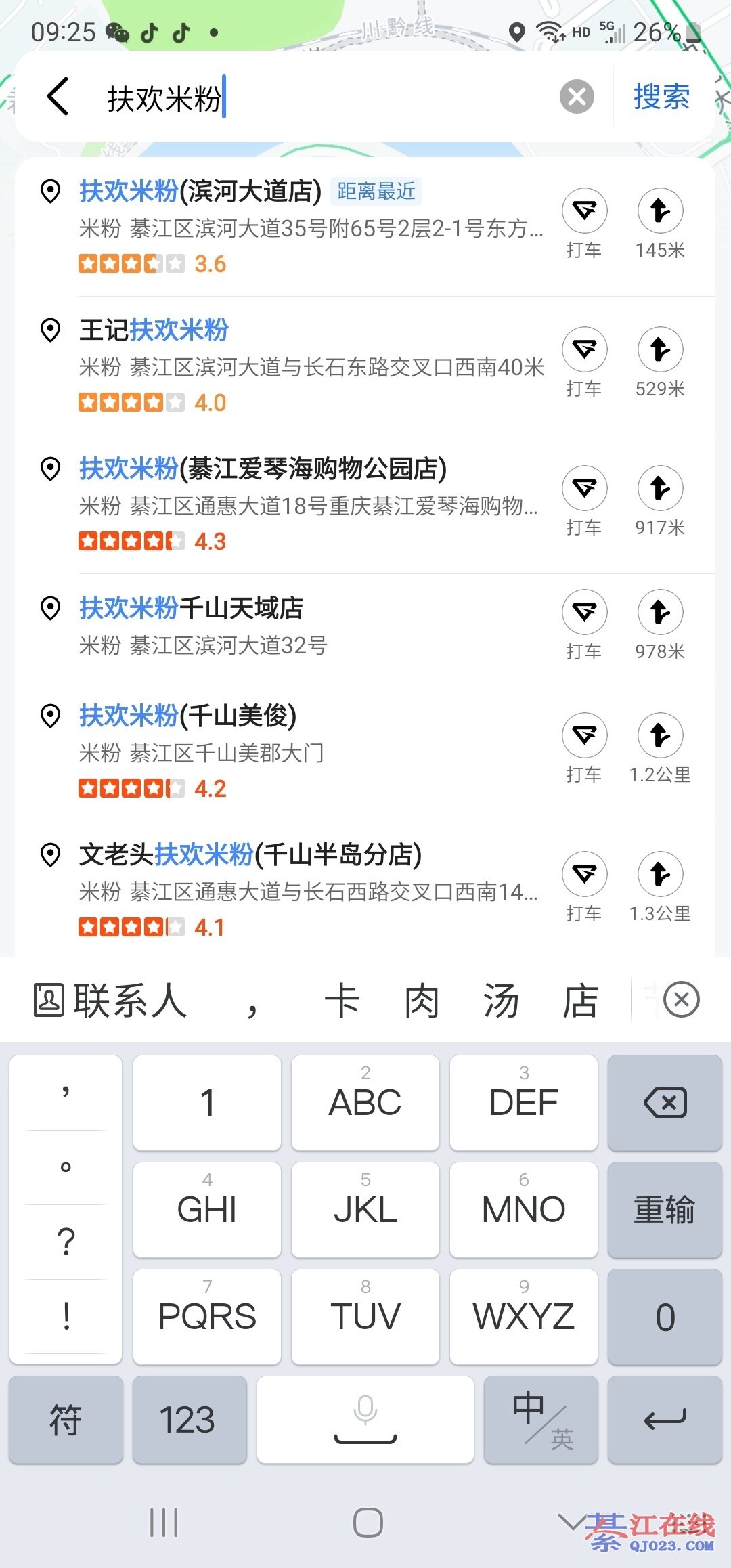This screenshot has width=731, height=1568.
Task: Tap the 搜索 button
Action: pos(661,97)
